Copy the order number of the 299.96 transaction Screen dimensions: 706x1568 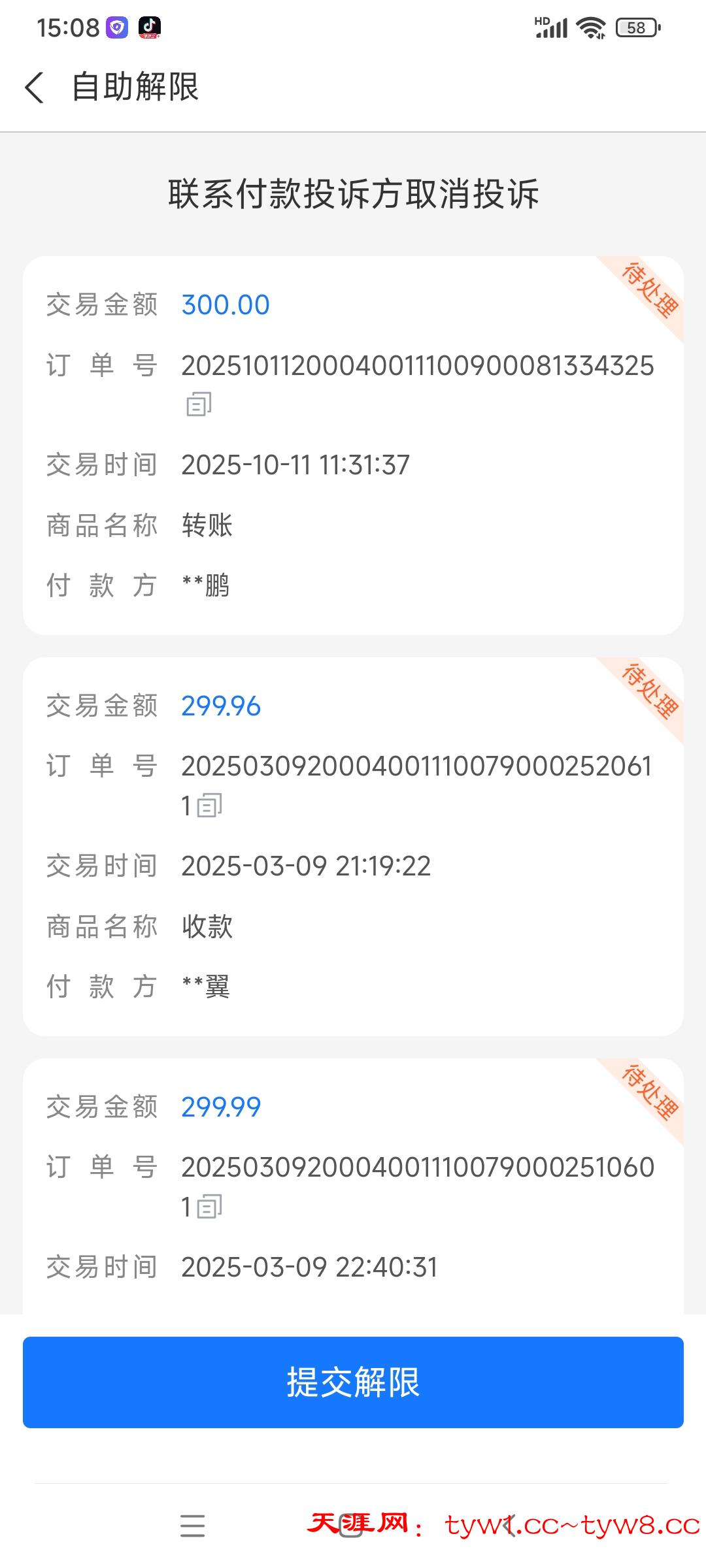point(210,806)
